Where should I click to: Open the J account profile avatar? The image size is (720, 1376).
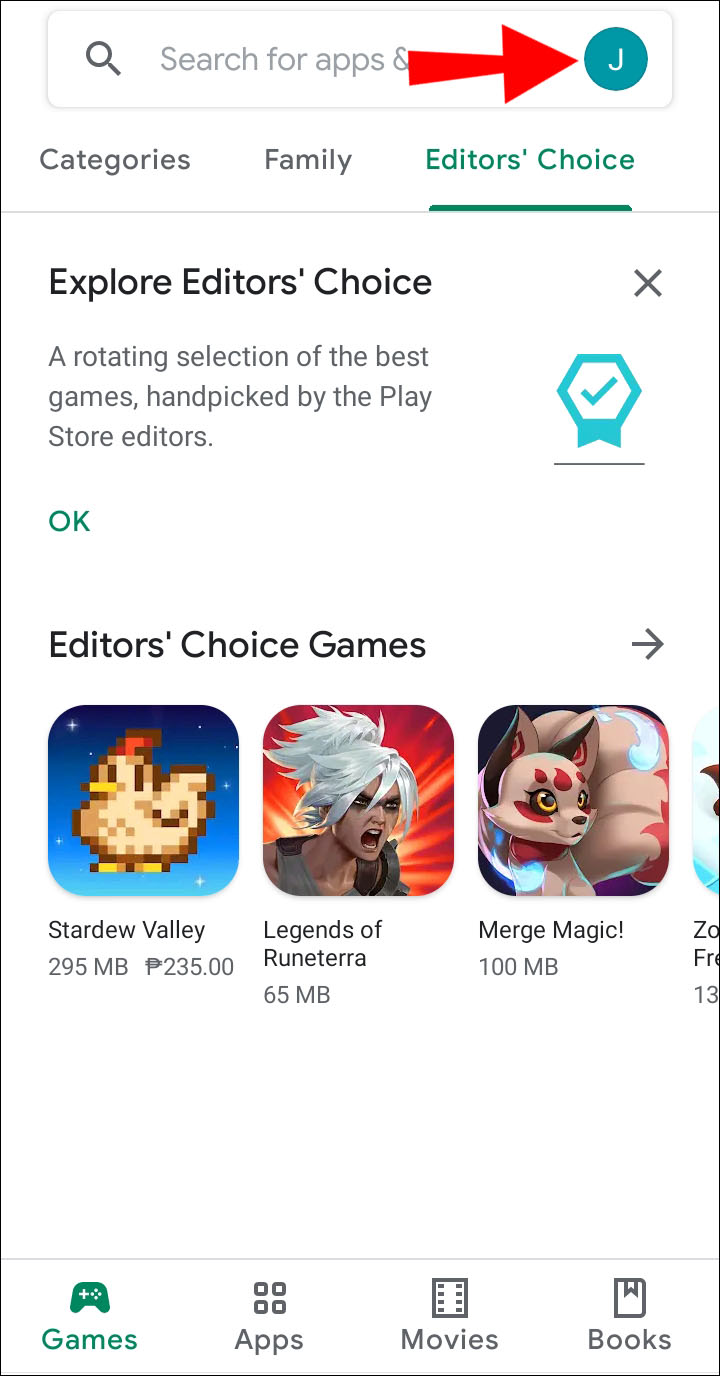[615, 60]
